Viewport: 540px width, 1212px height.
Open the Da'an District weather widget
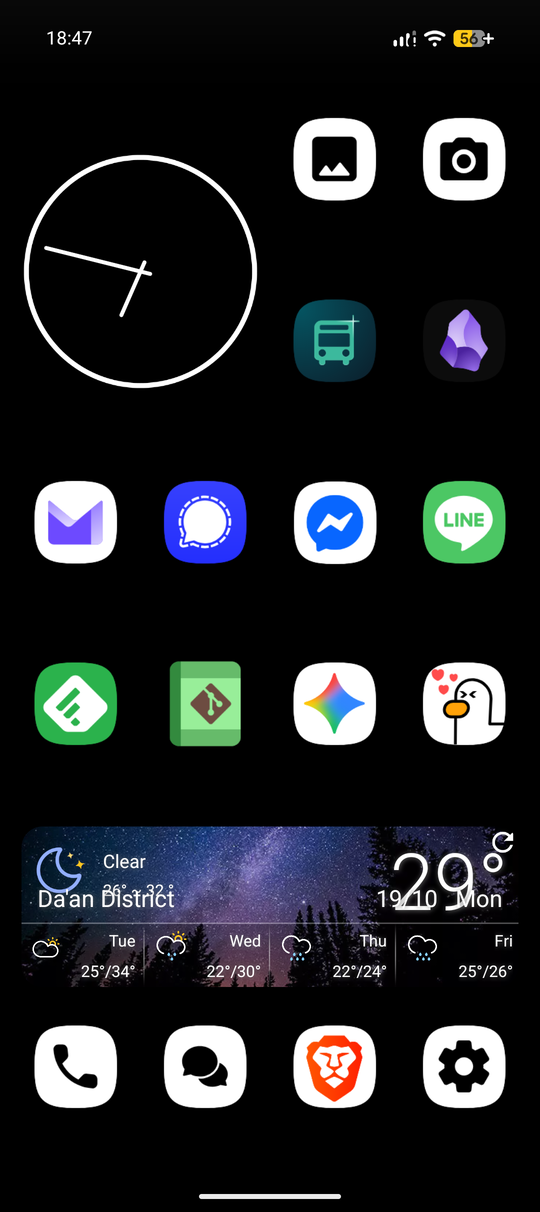pyautogui.click(x=270, y=907)
